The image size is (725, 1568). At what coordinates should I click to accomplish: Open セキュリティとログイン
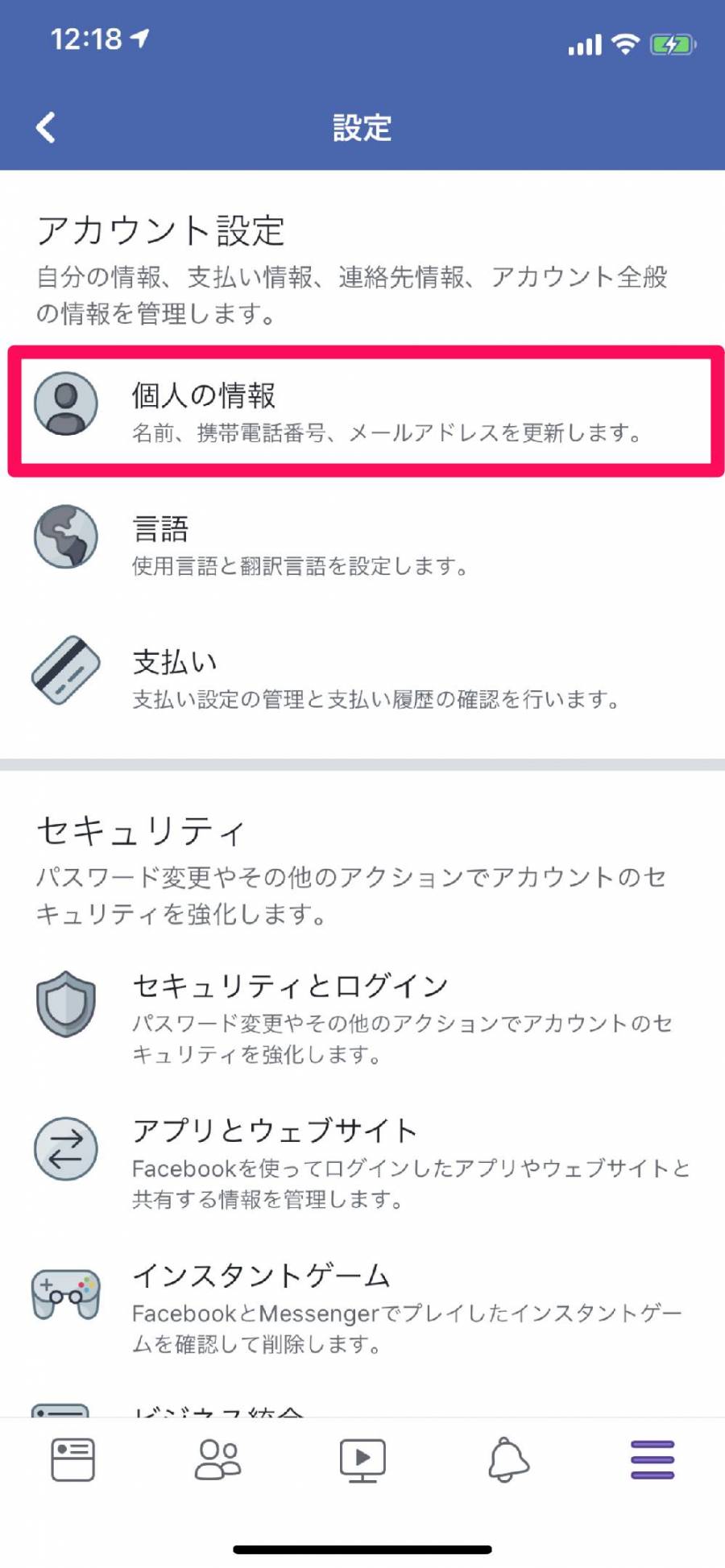click(362, 1016)
